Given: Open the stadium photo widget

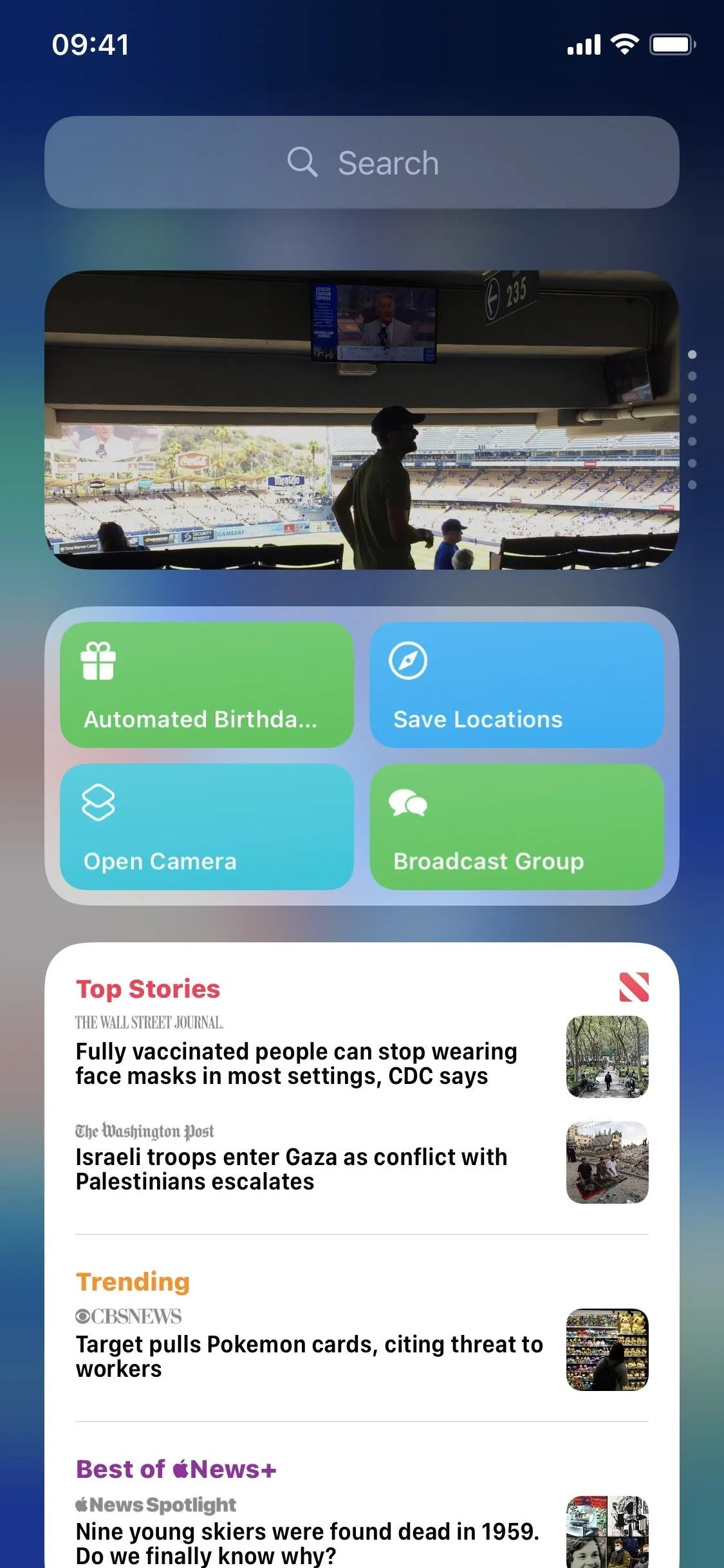Looking at the screenshot, I should [x=362, y=420].
